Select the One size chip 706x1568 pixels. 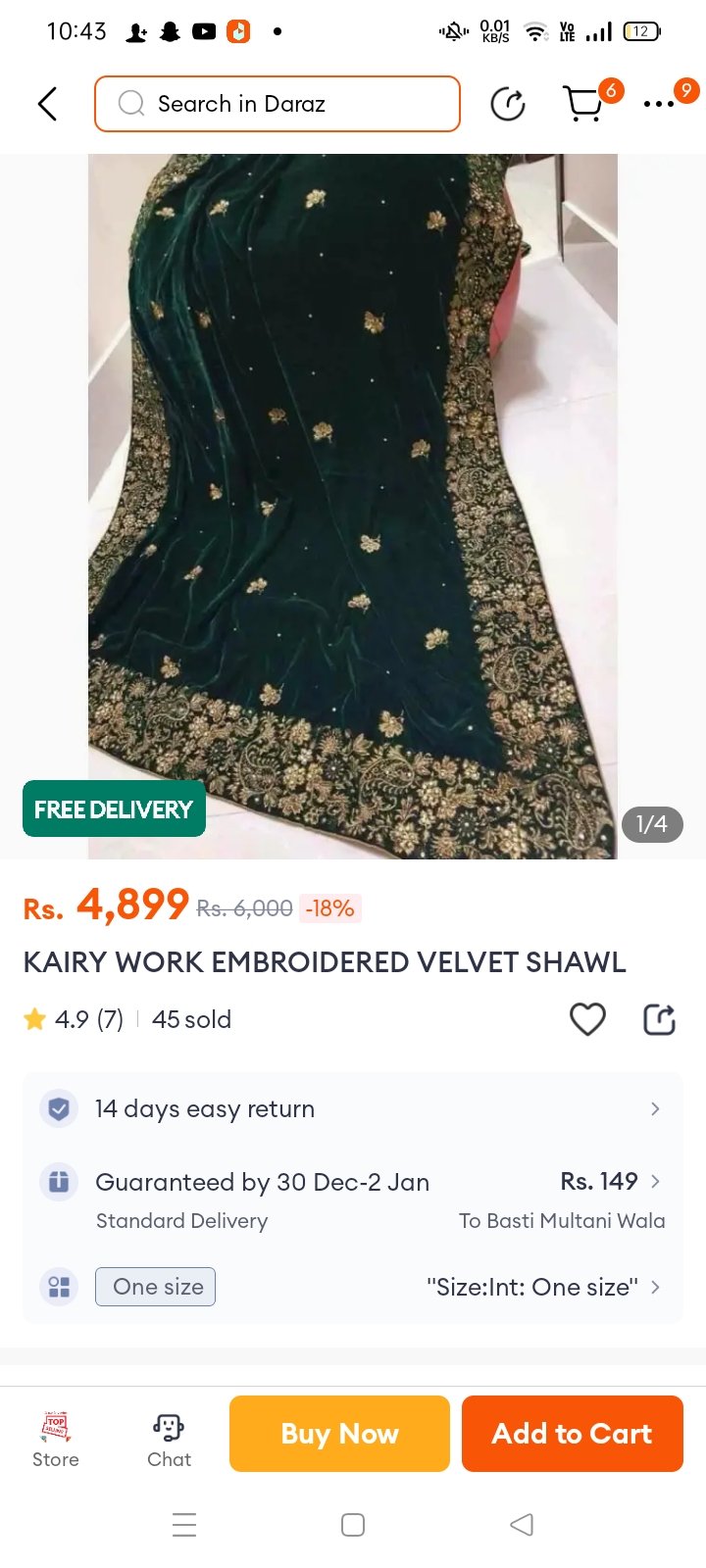tap(155, 1287)
